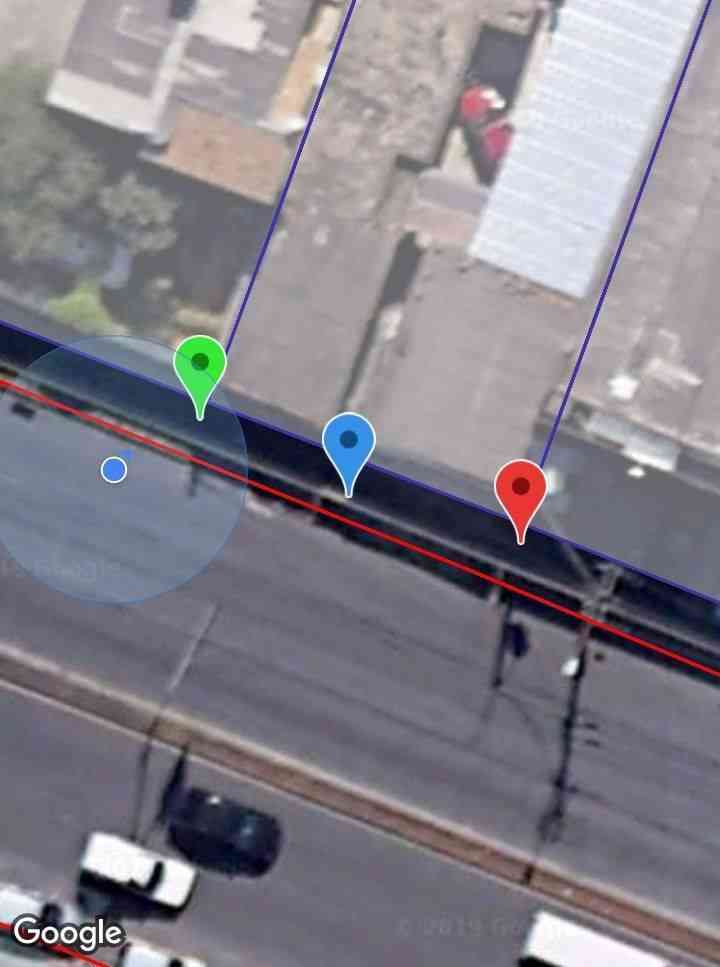Select the blue map marker pin
This screenshot has width=720, height=967.
(349, 442)
